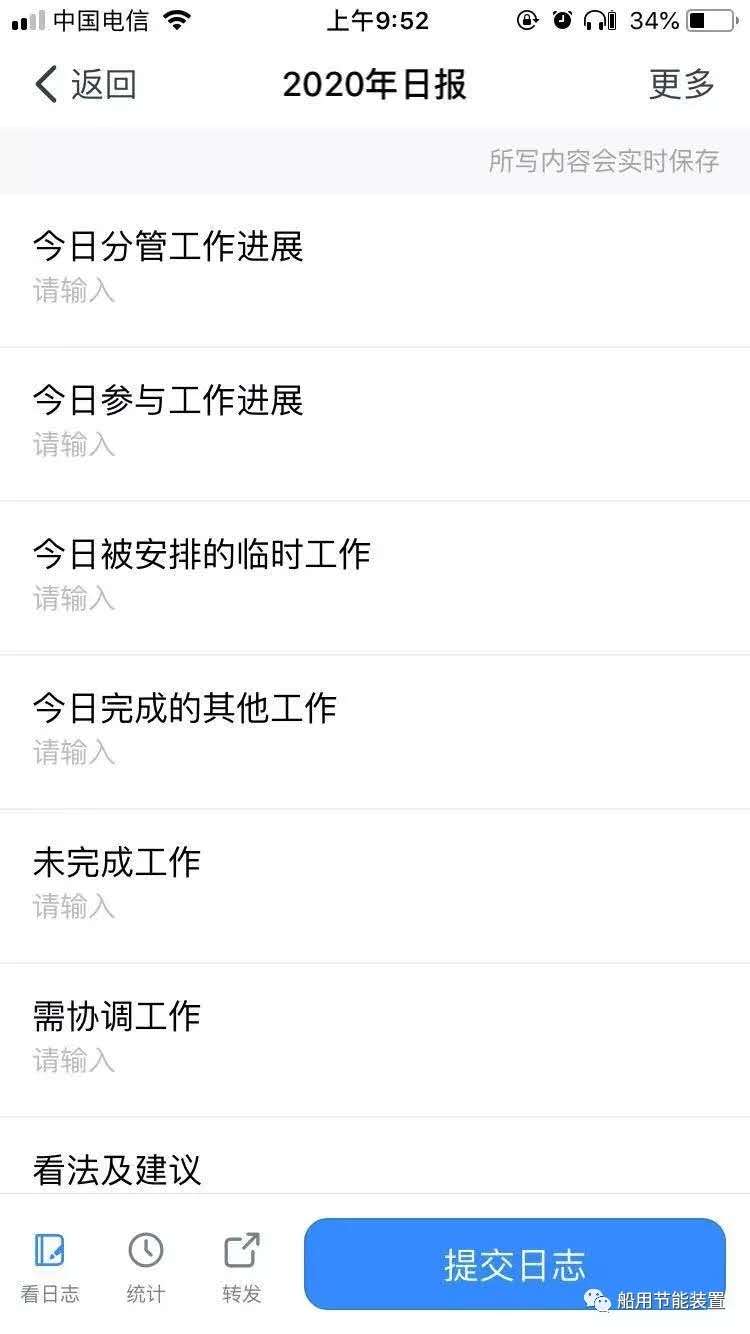Tap the 转发 forward icon
This screenshot has height=1334, width=750.
[242, 1267]
